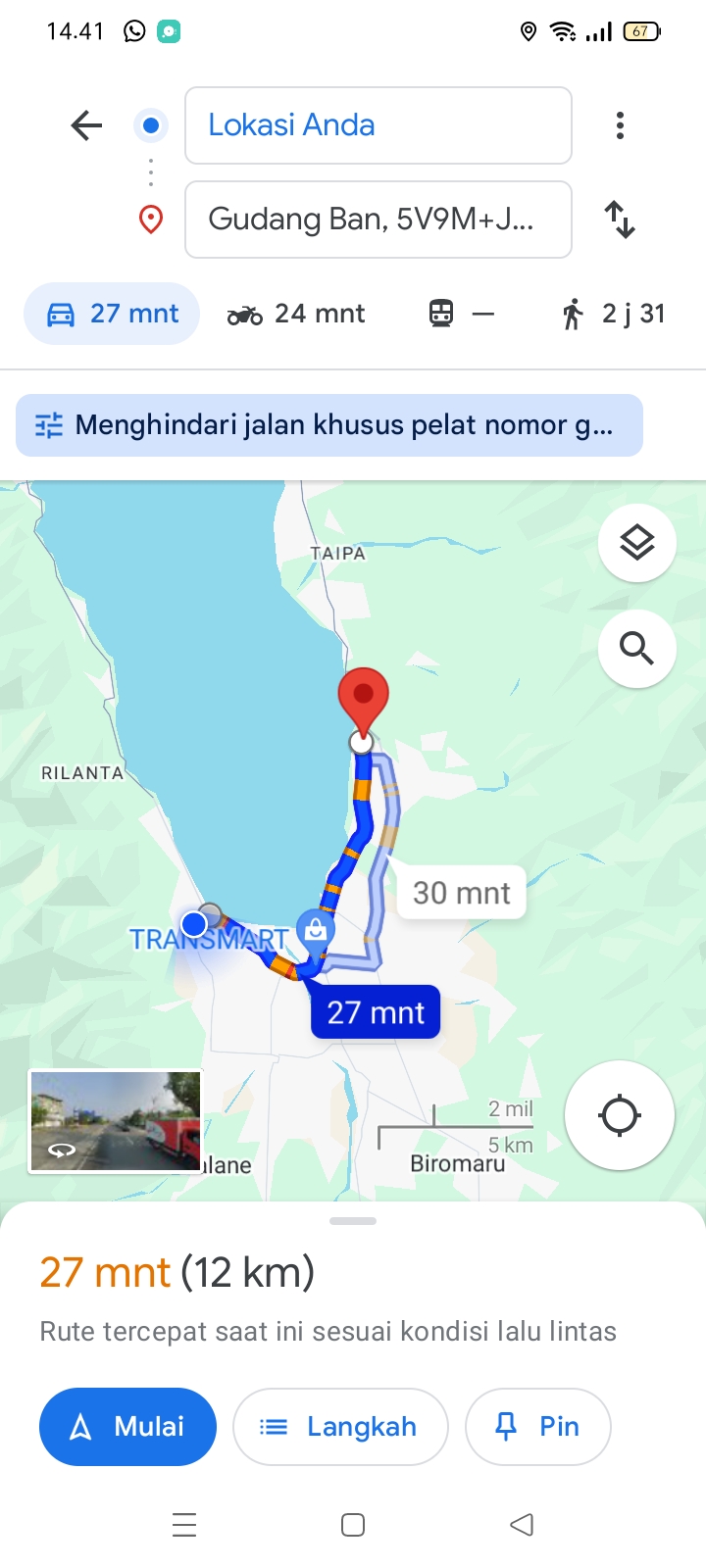Swap start and destination points

point(620,220)
